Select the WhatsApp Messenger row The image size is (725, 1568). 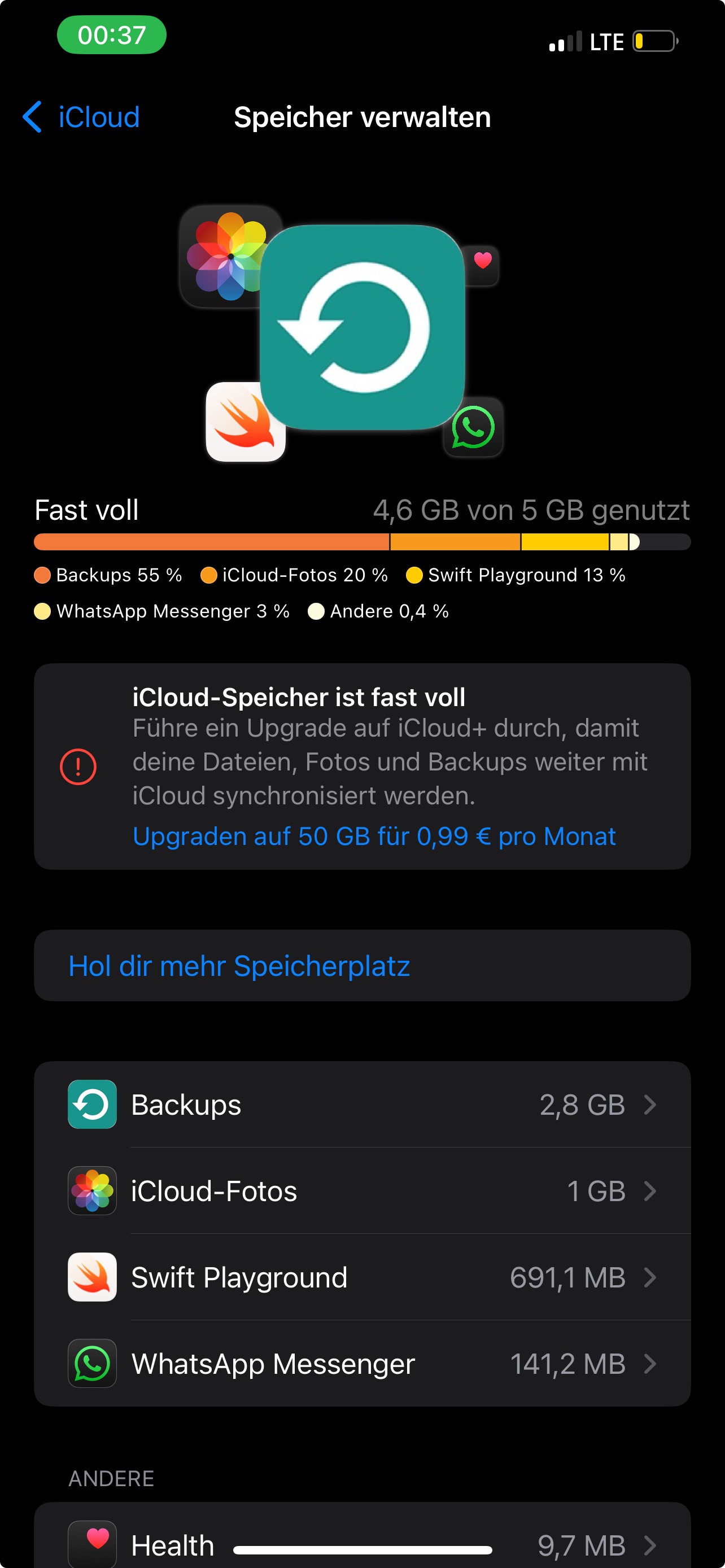pyautogui.click(x=362, y=1364)
